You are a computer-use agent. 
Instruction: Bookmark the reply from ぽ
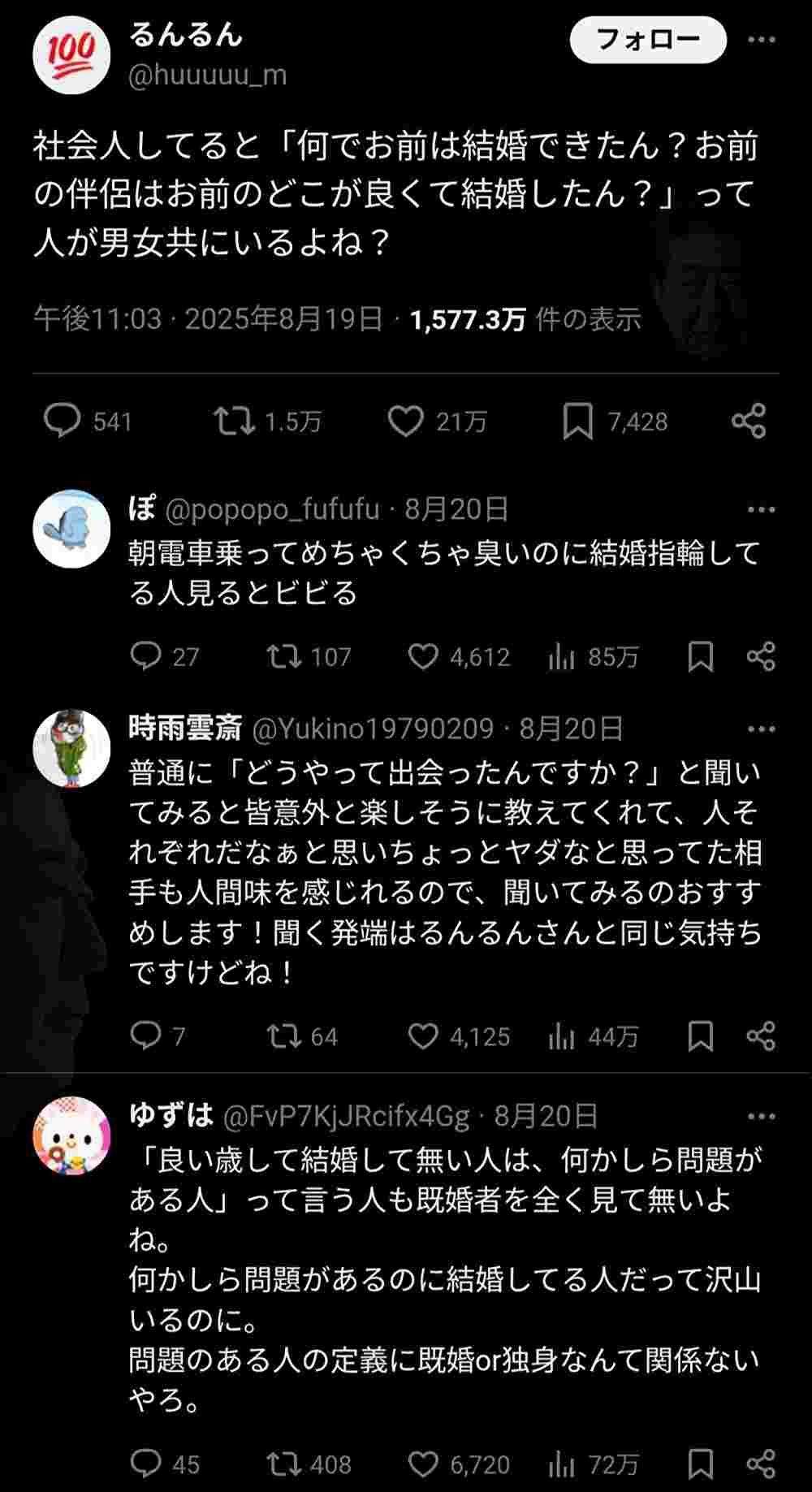pos(700,656)
